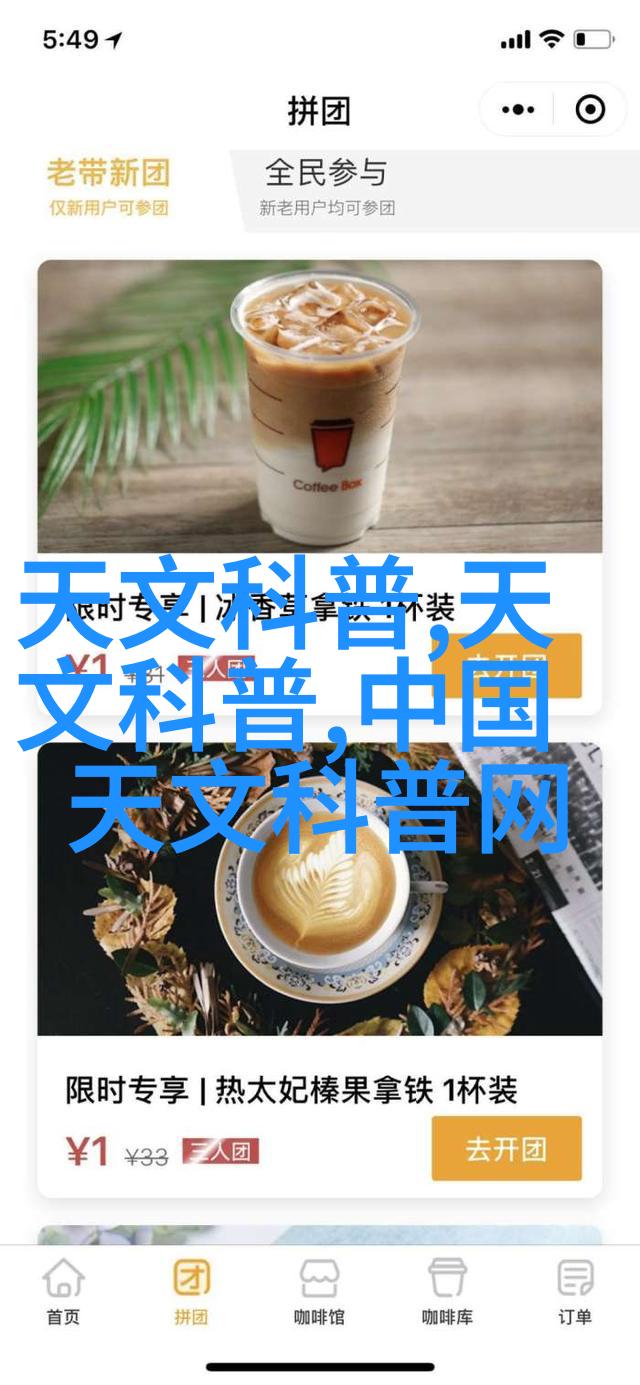This screenshot has width=640, height=1385.
Task: Go to the 首页 tab
Action: (63, 1290)
